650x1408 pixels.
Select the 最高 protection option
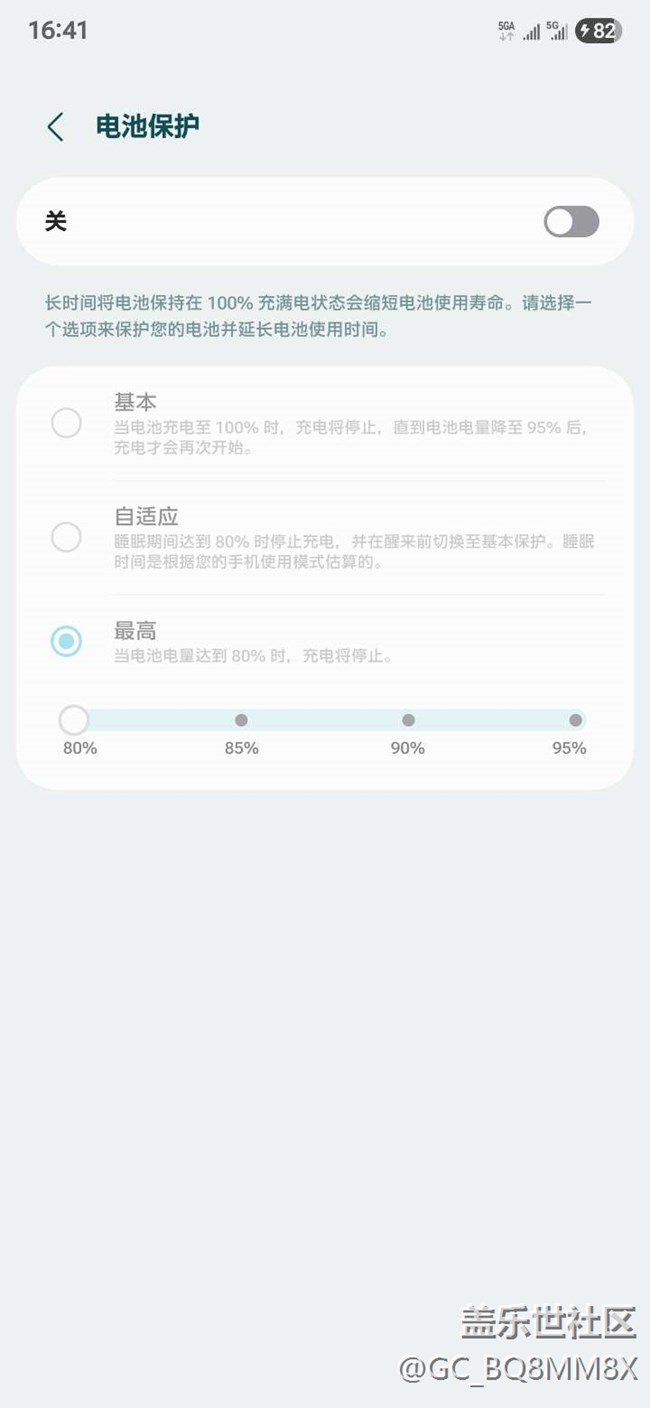coord(66,642)
